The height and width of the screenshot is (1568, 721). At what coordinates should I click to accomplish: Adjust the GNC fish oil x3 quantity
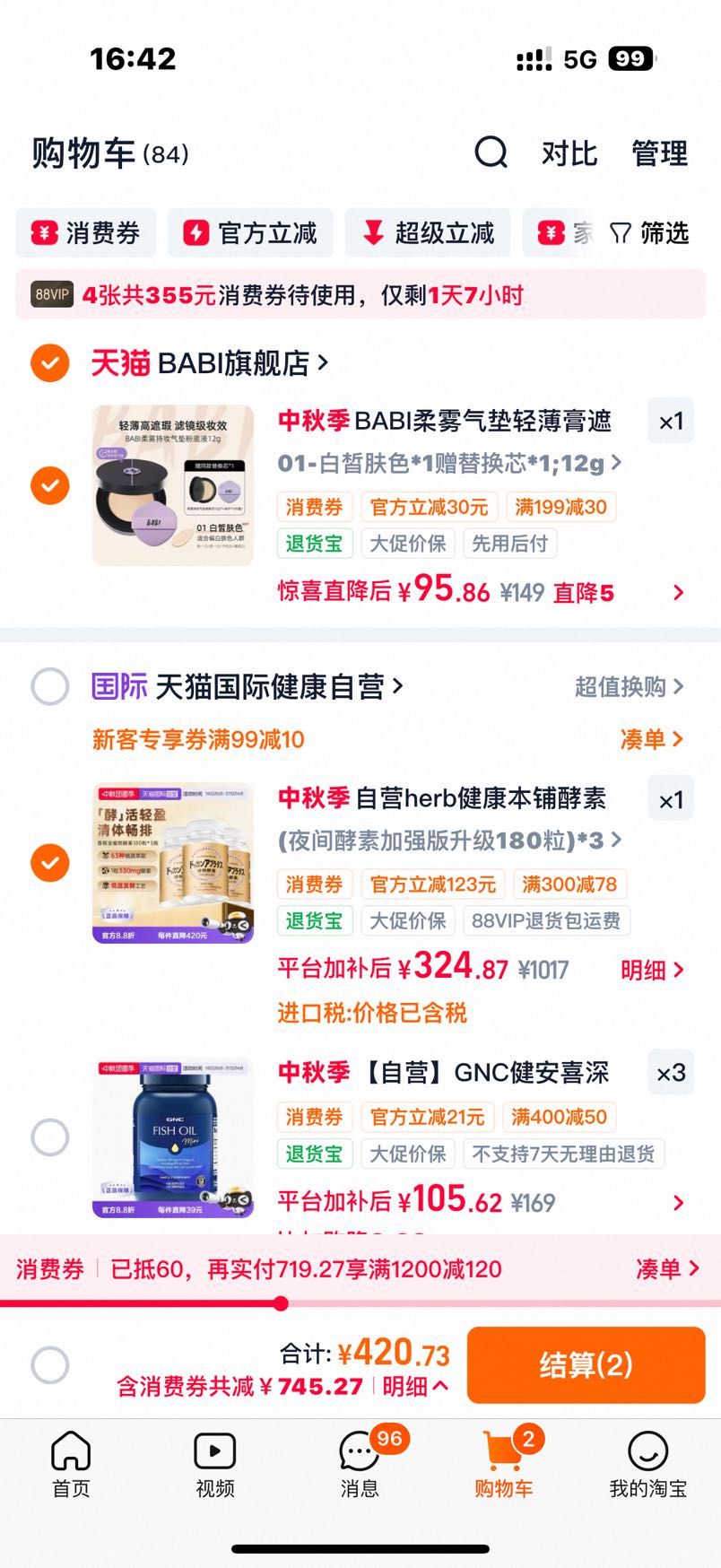click(x=671, y=1073)
